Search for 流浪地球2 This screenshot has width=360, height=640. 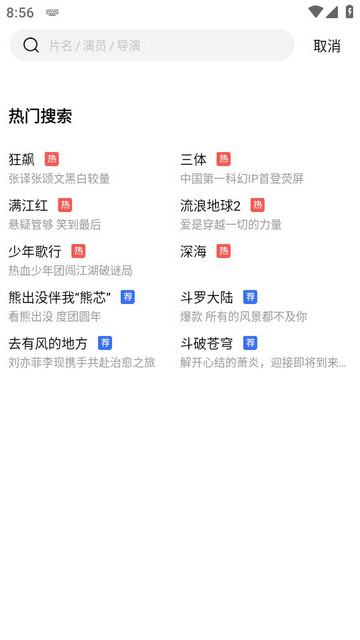tap(210, 205)
